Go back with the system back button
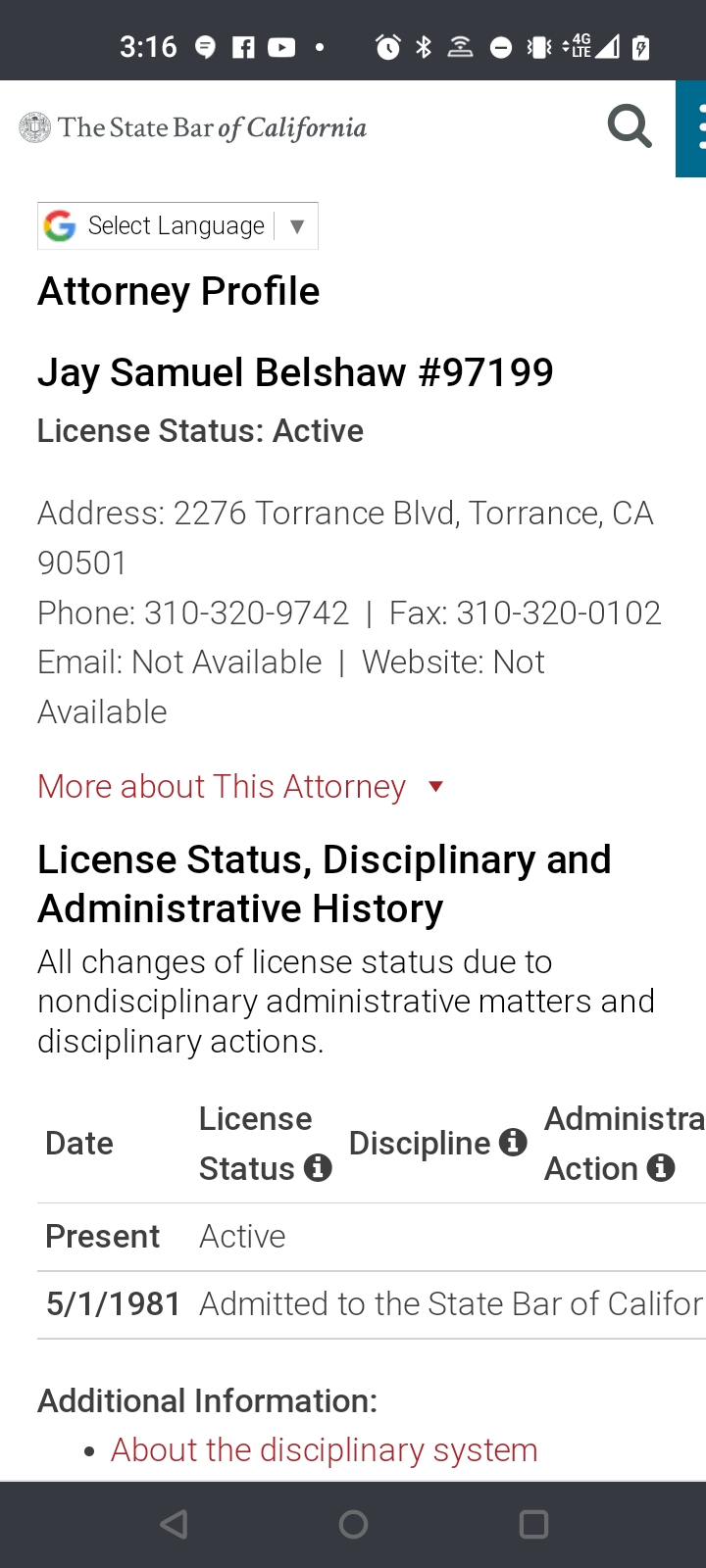This screenshot has width=706, height=1568. [x=174, y=1524]
